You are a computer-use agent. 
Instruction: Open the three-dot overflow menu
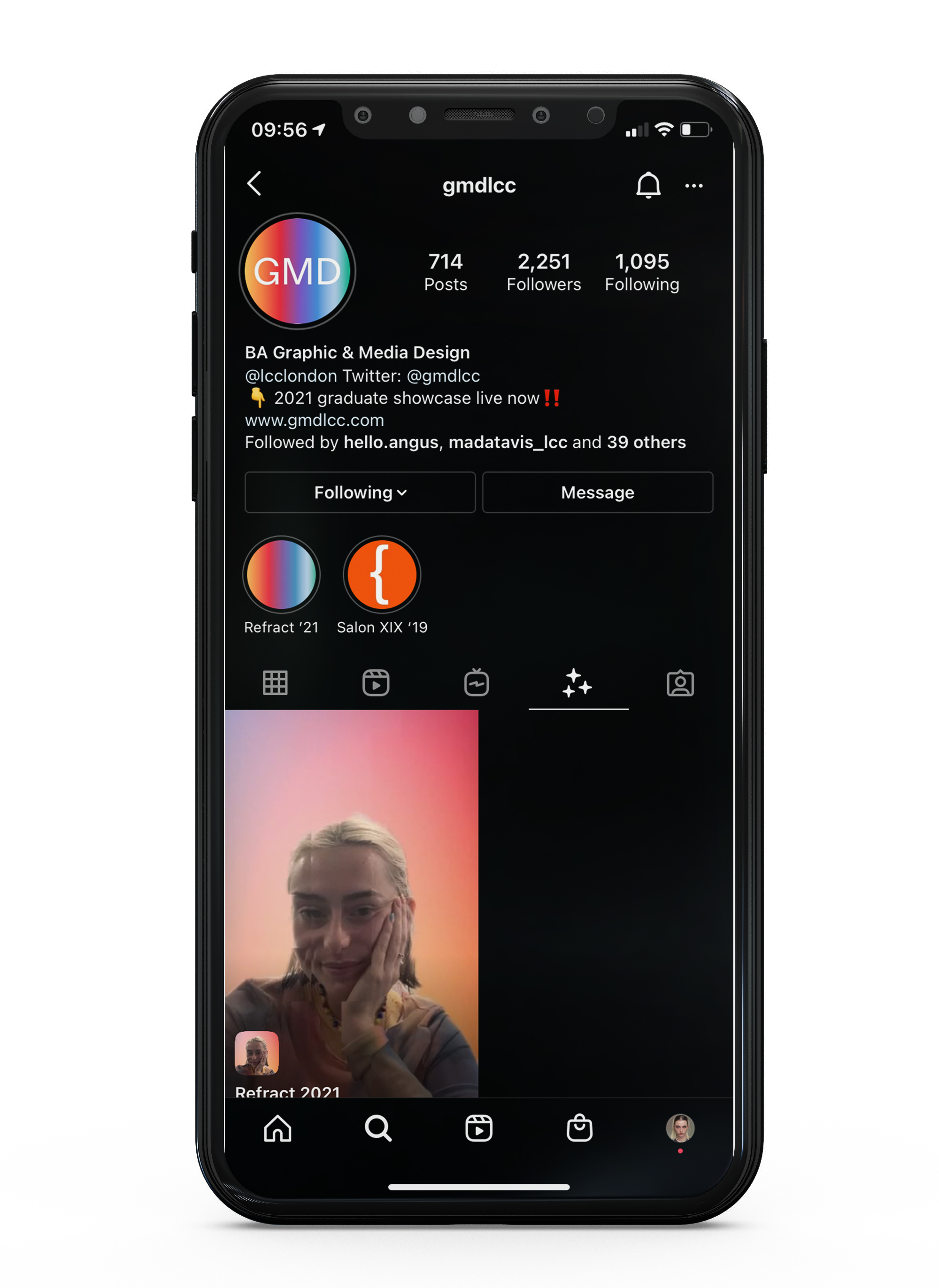pos(693,186)
